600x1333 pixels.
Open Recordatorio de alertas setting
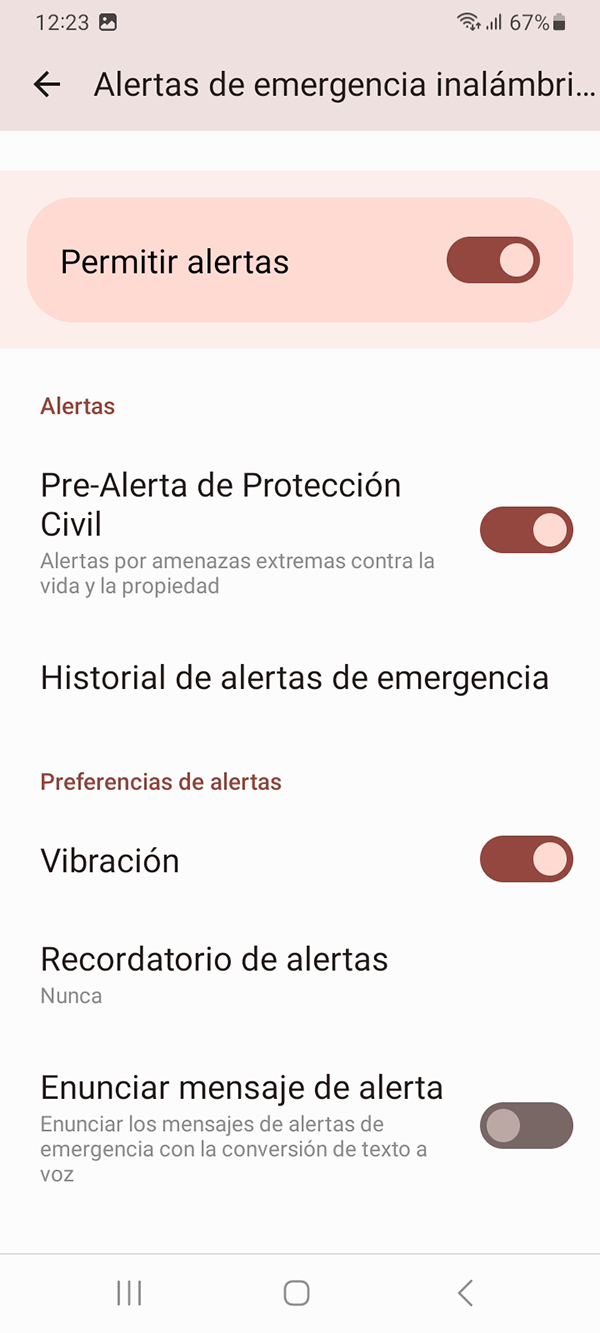pos(214,974)
